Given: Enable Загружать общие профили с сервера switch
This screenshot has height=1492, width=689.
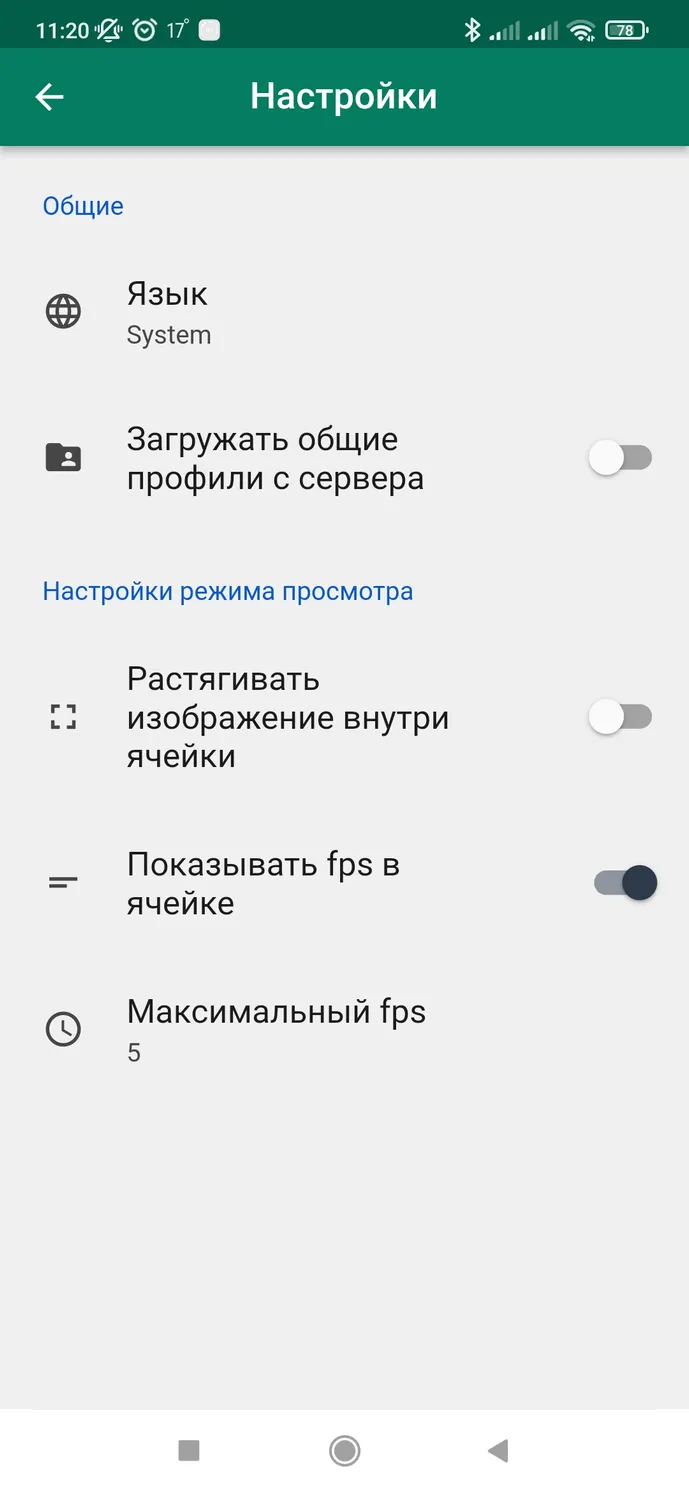Looking at the screenshot, I should pyautogui.click(x=620, y=459).
